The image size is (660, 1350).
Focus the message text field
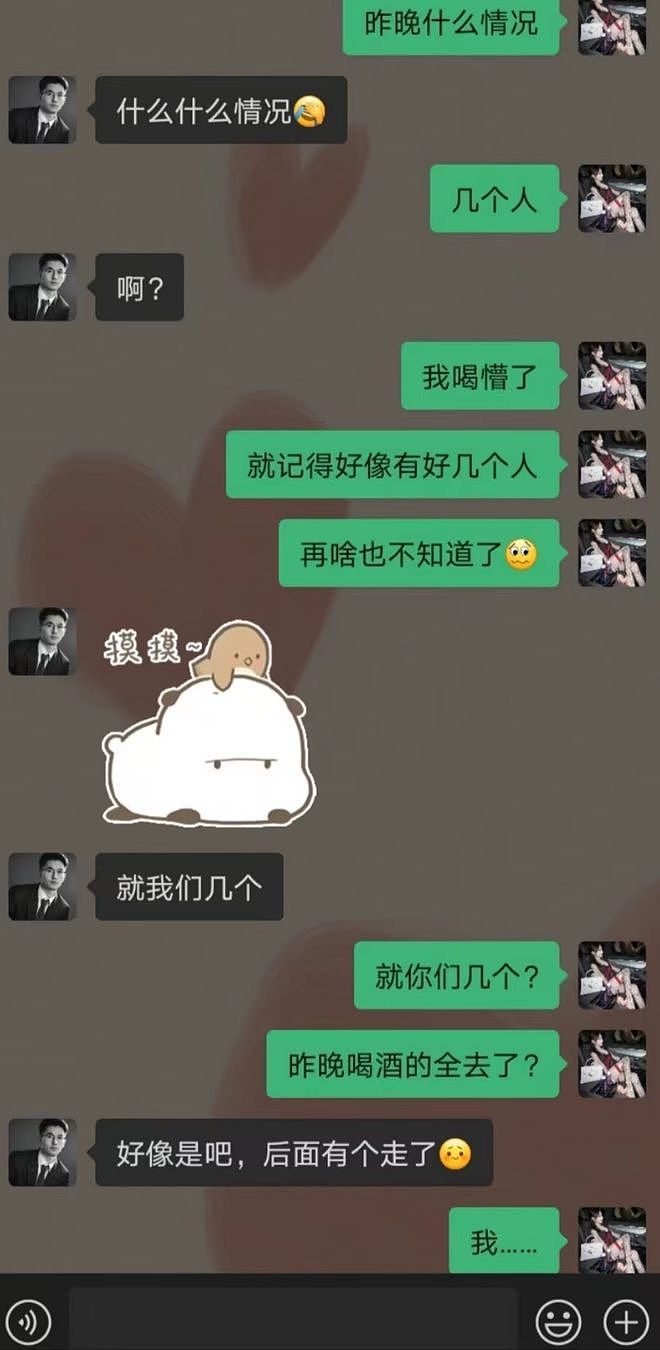293,1322
